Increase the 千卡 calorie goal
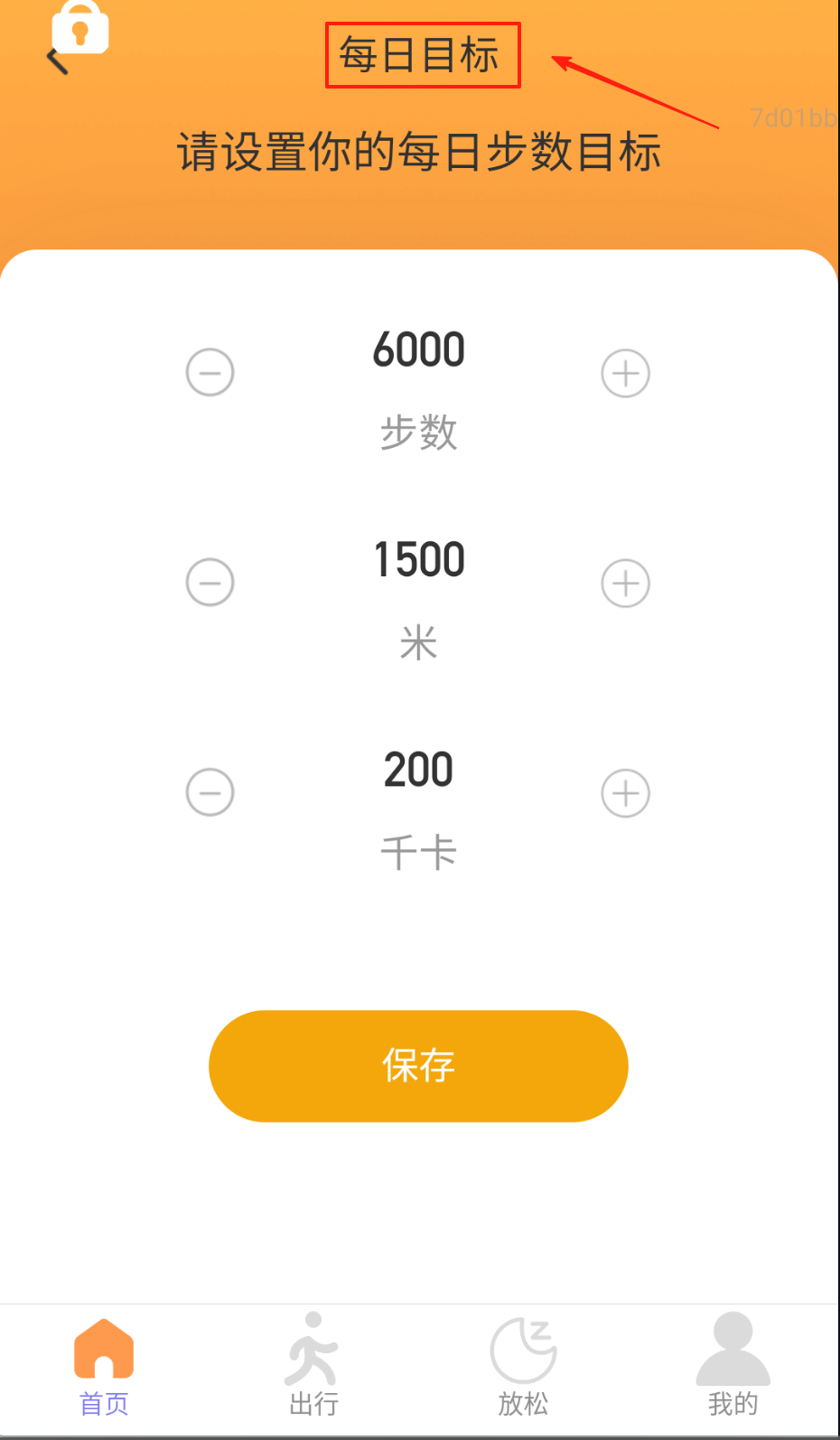Viewport: 840px width, 1440px height. pyautogui.click(x=626, y=793)
